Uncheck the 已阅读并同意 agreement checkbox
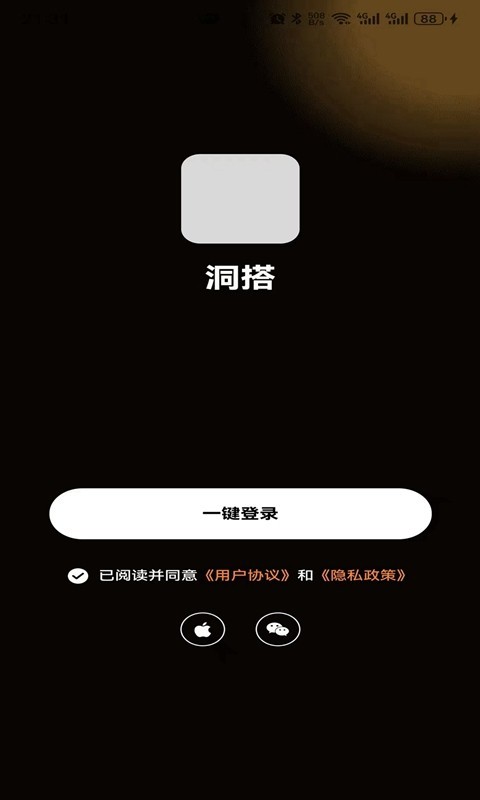The height and width of the screenshot is (800, 480). pos(78,576)
